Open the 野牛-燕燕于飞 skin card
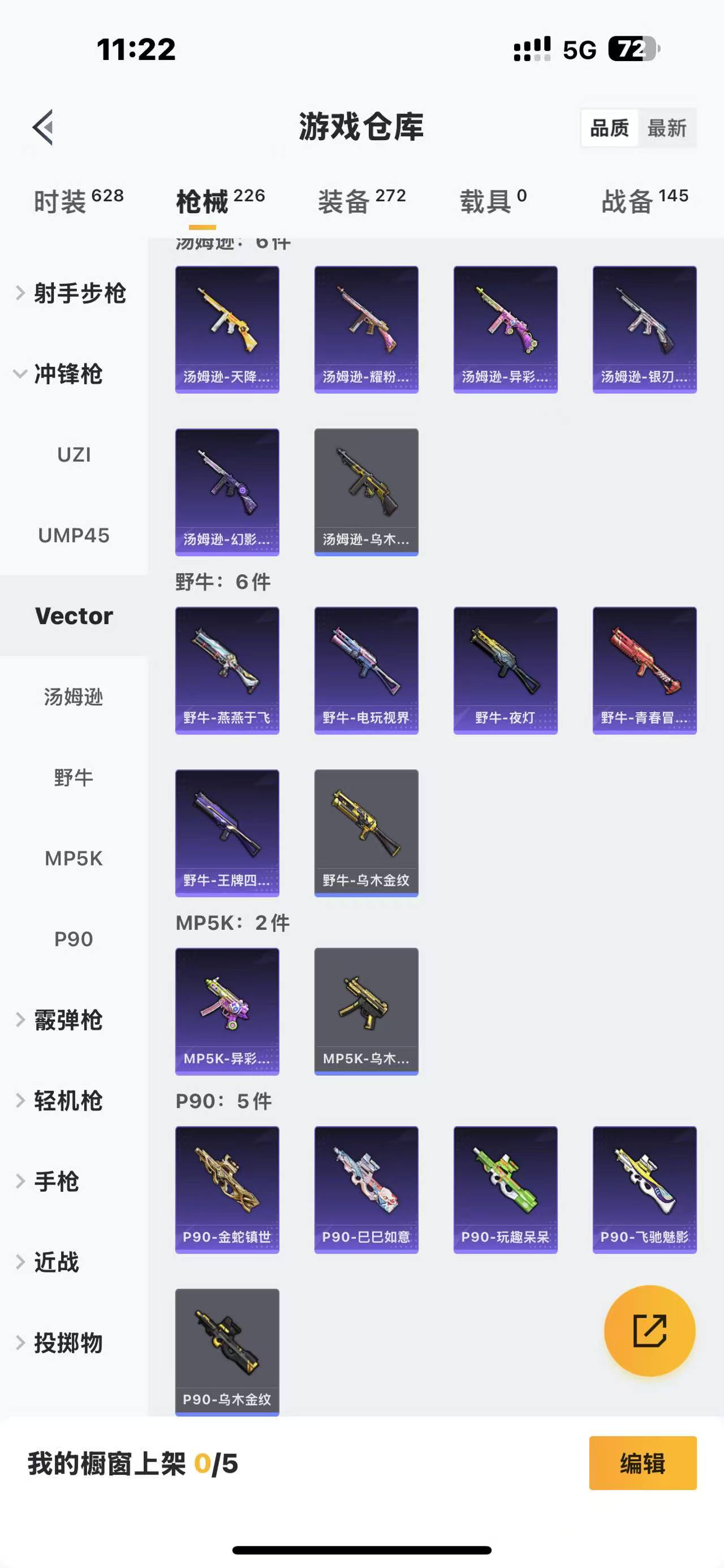 pos(227,670)
